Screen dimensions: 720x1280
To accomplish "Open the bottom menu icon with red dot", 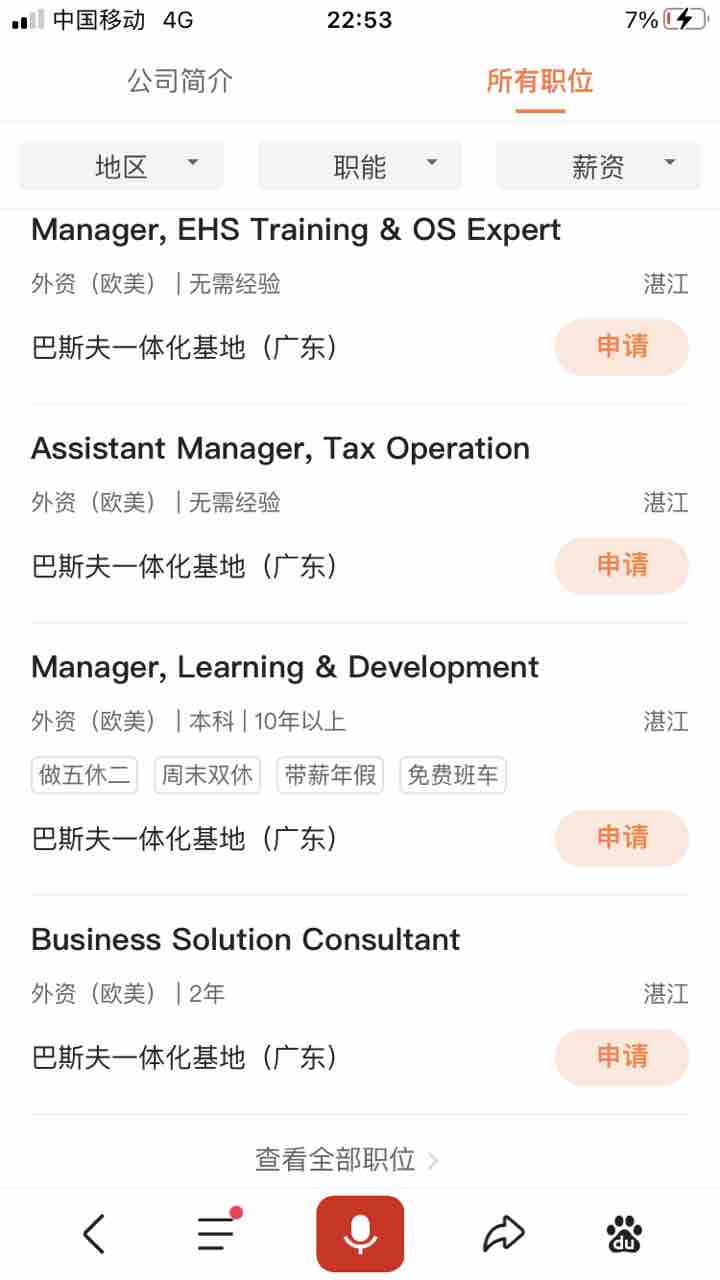I will coord(218,1234).
